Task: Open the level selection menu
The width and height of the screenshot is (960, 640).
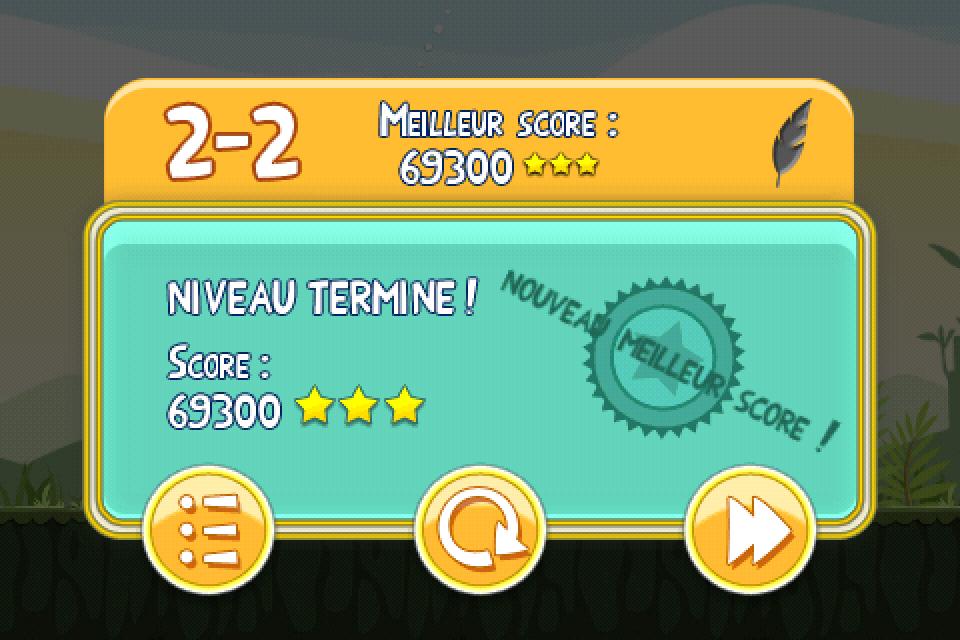Action: click(207, 529)
